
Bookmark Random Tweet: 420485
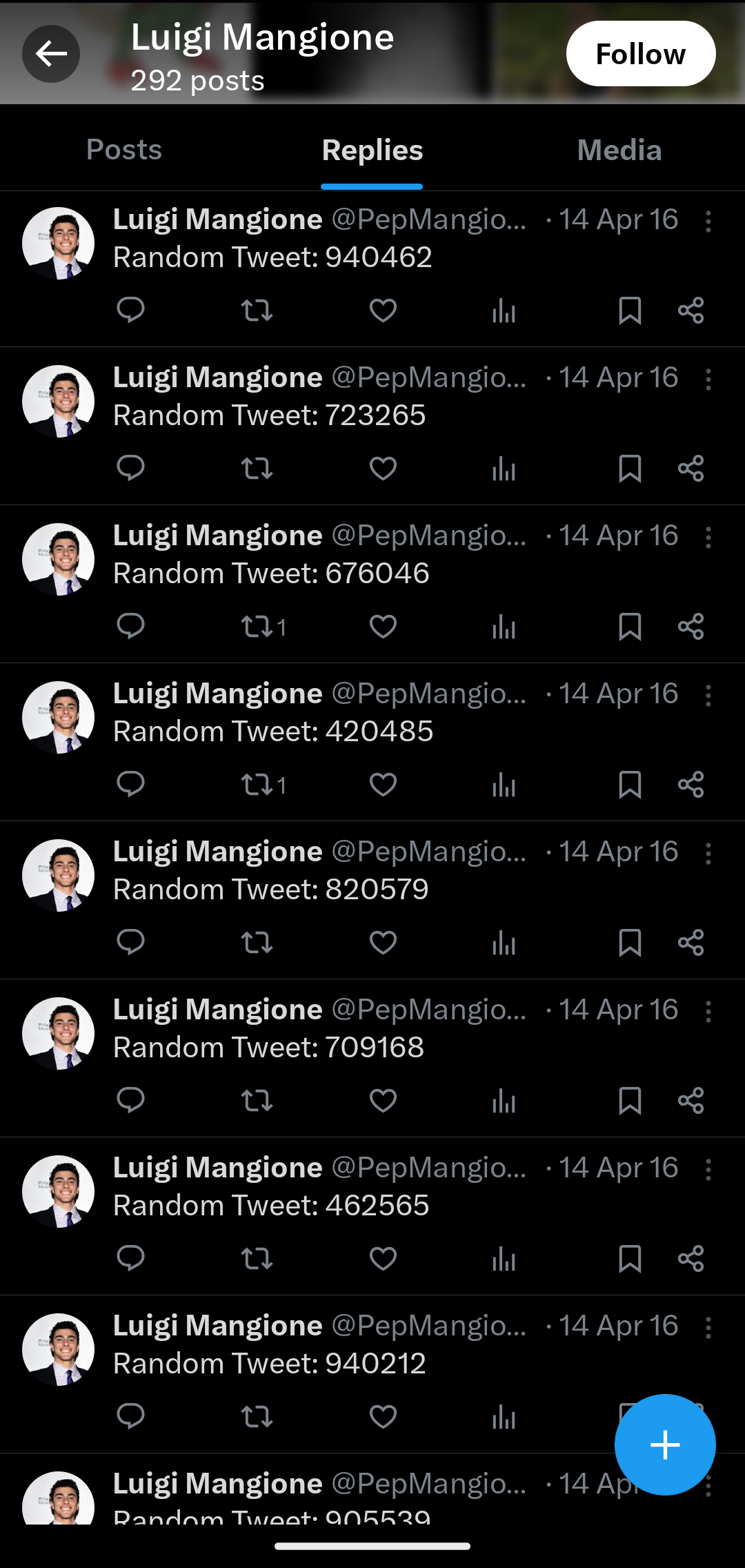(630, 785)
